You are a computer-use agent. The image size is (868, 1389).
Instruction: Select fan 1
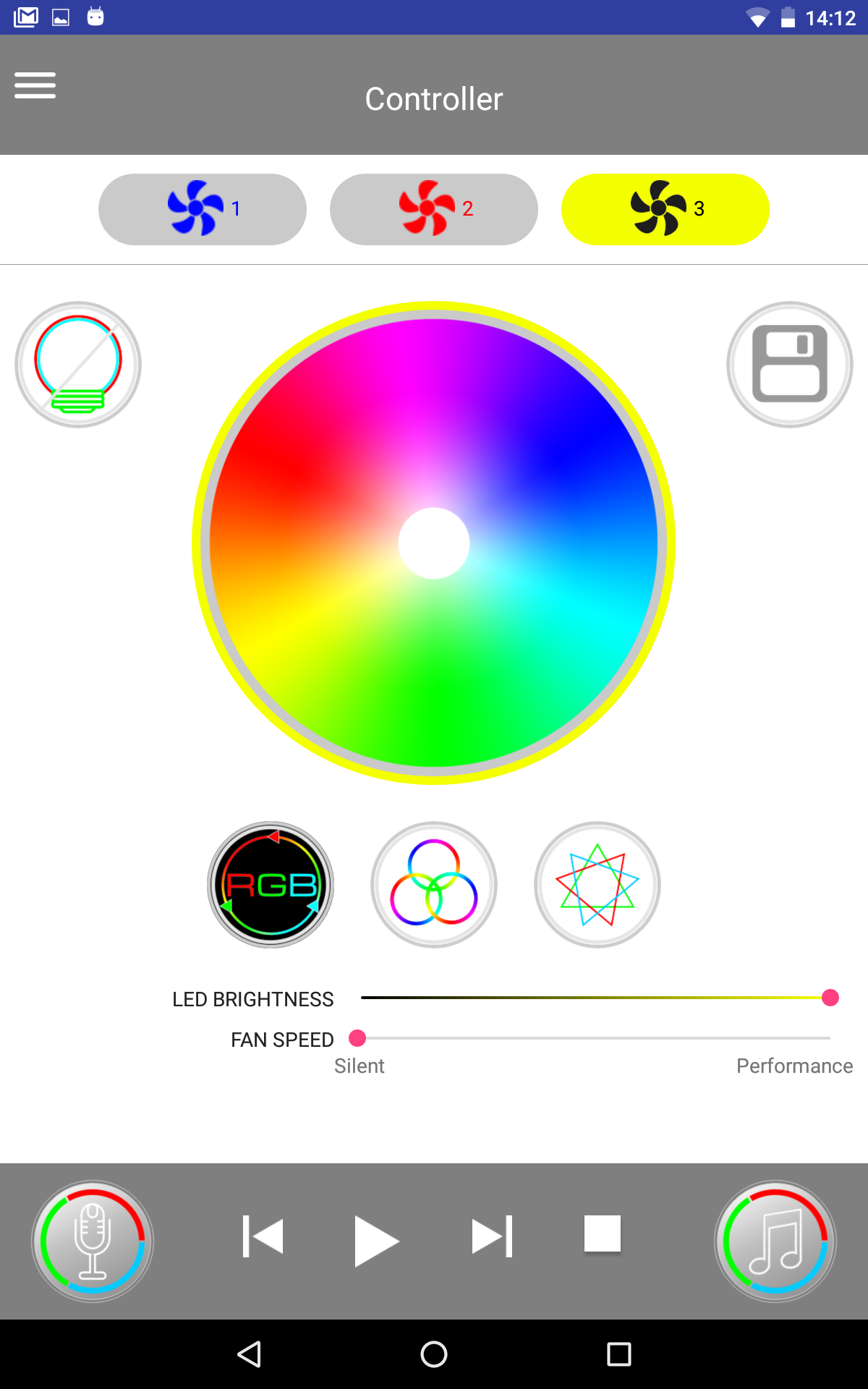click(x=203, y=209)
